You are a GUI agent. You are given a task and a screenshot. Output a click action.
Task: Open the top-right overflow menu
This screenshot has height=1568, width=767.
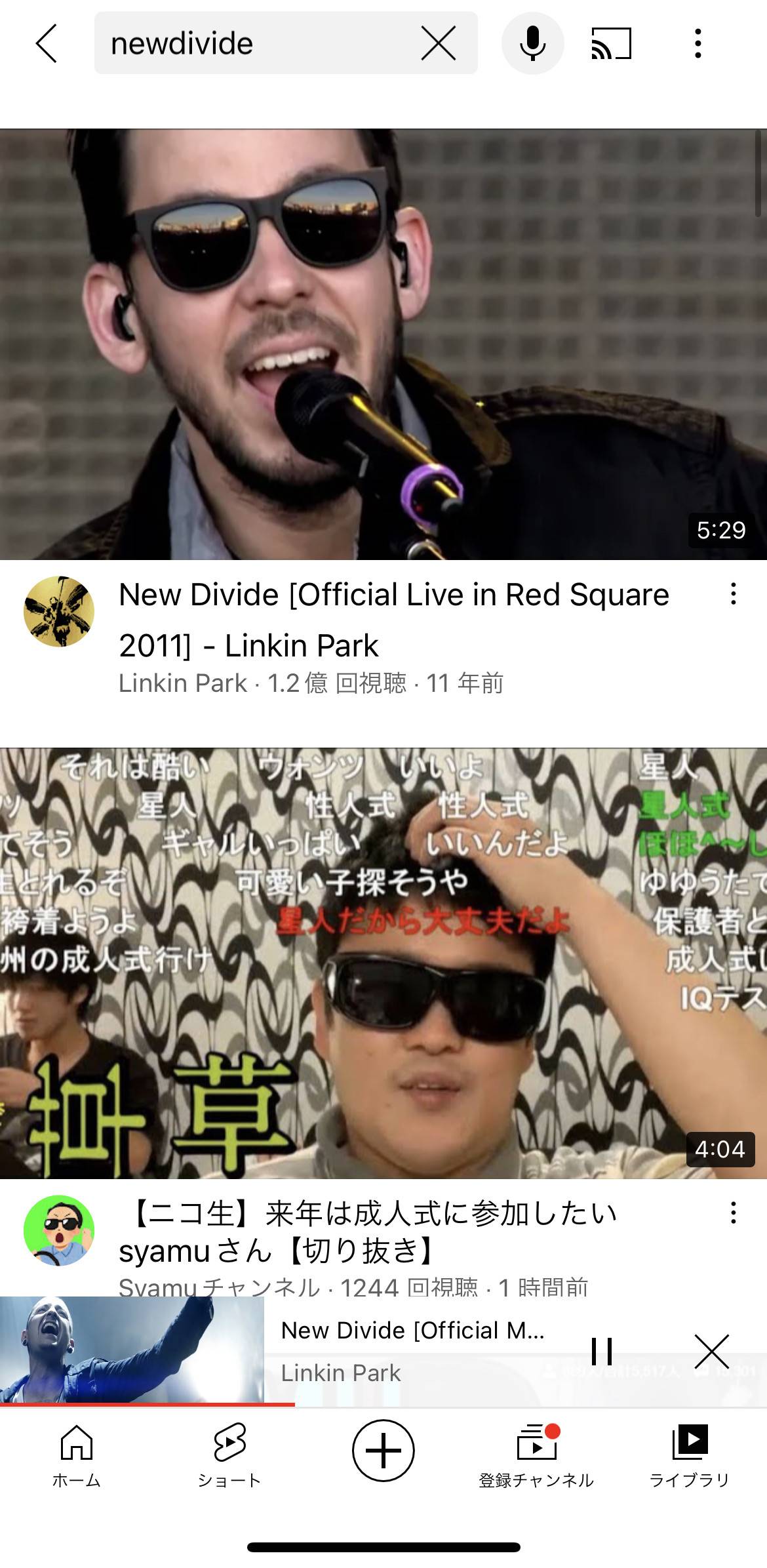698,43
